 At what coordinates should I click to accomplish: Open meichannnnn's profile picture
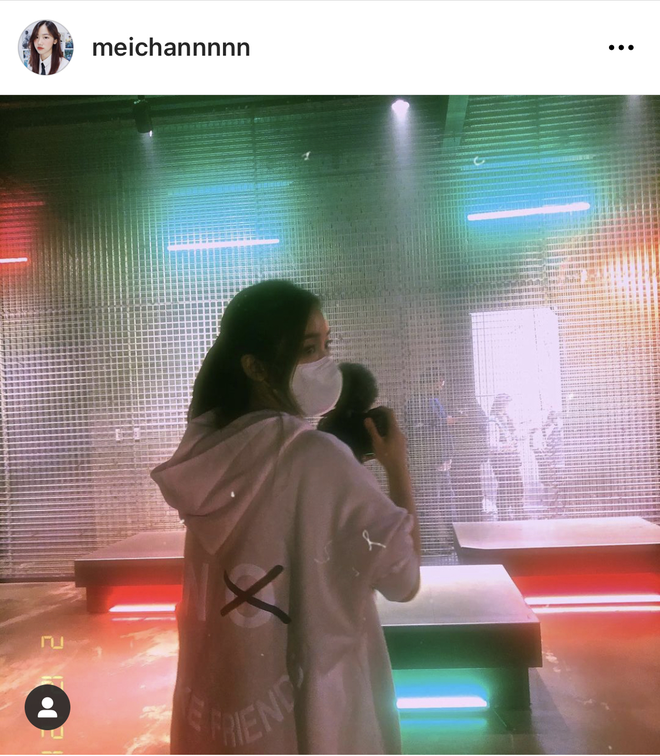pos(45,48)
